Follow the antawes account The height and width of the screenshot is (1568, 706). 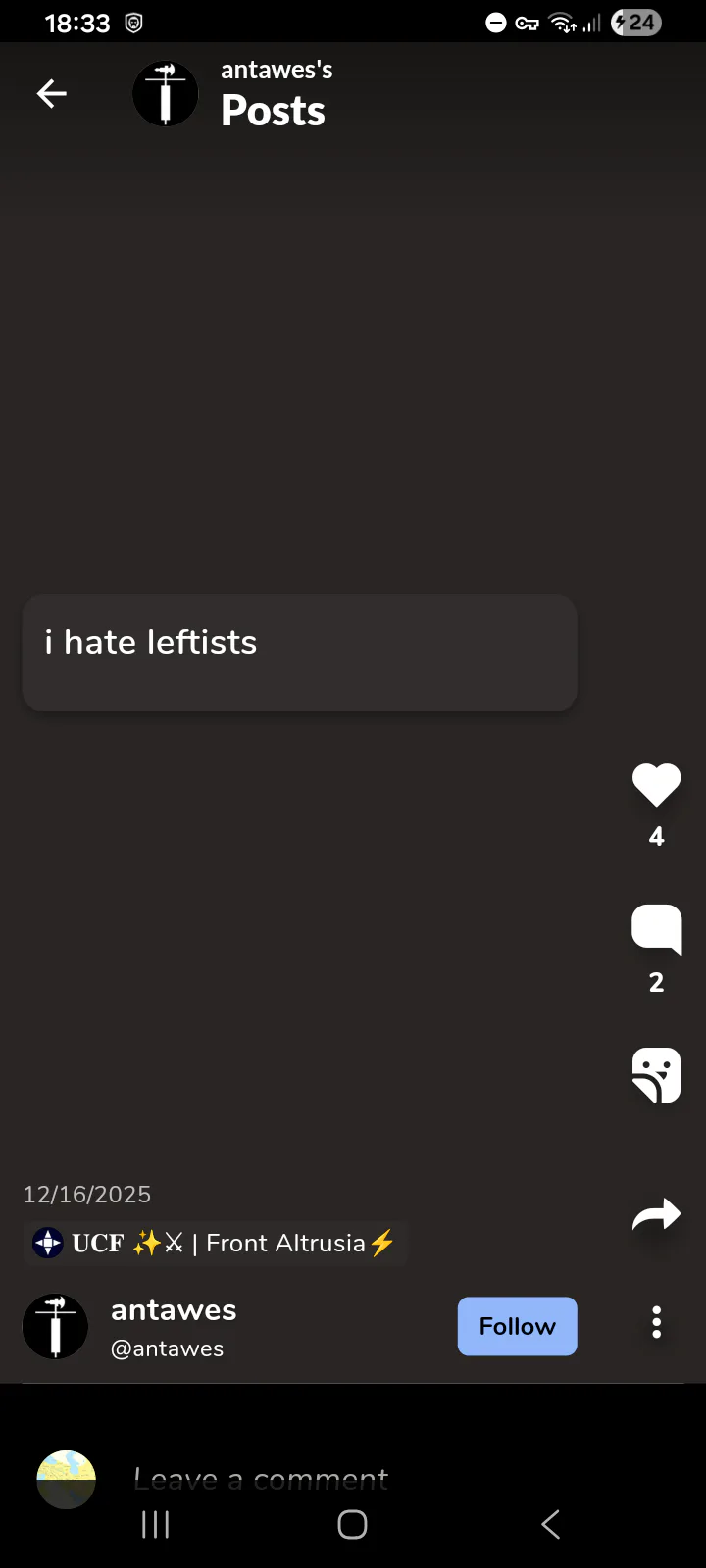point(517,1326)
